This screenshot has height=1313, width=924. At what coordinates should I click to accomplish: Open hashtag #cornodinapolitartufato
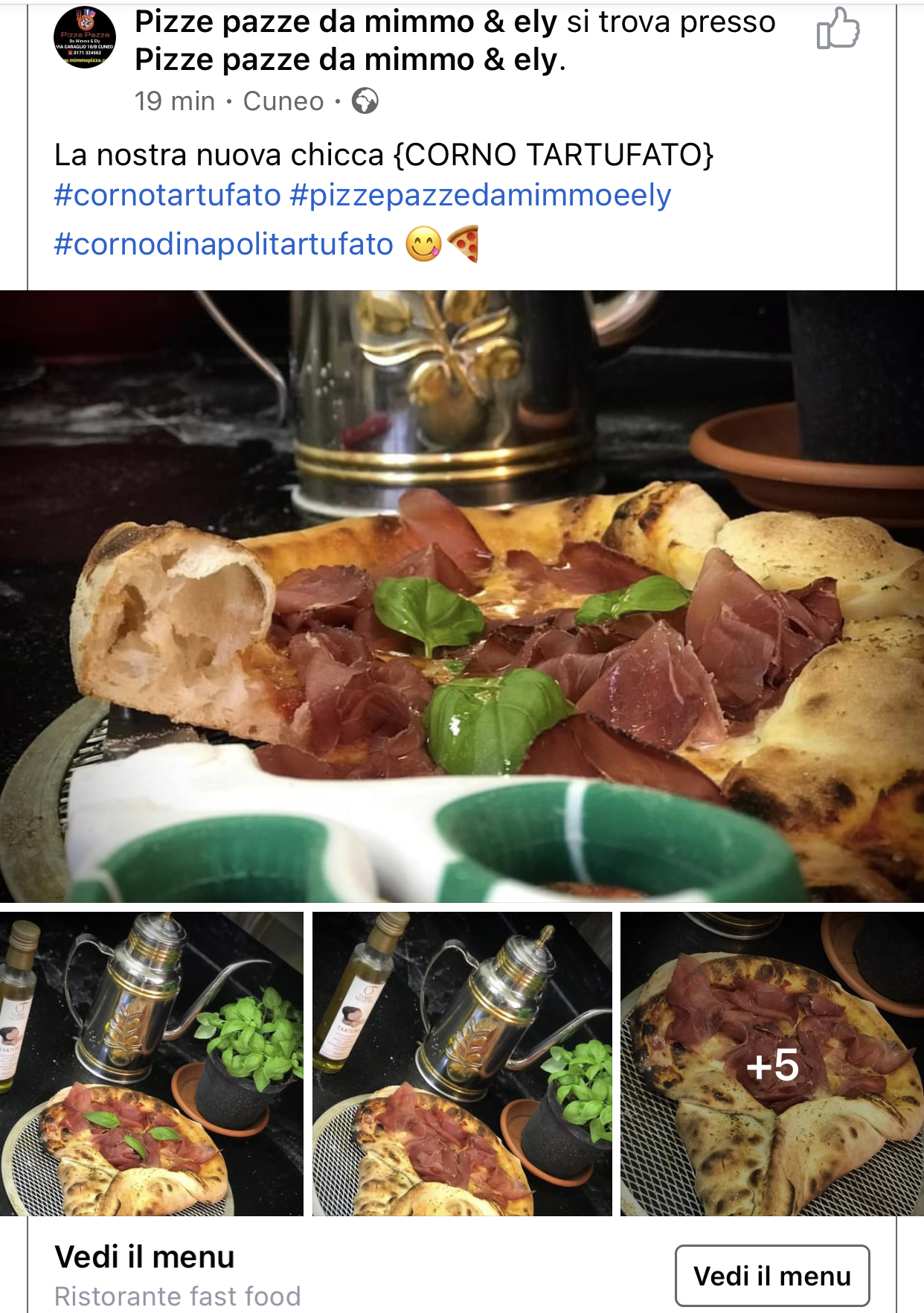tap(223, 245)
